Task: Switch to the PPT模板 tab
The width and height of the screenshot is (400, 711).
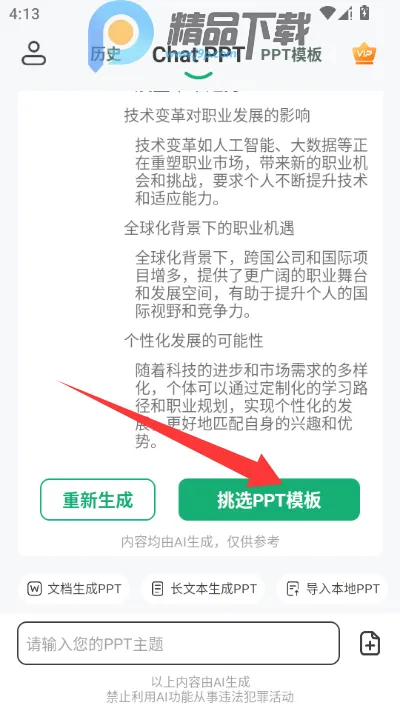Action: pos(291,54)
